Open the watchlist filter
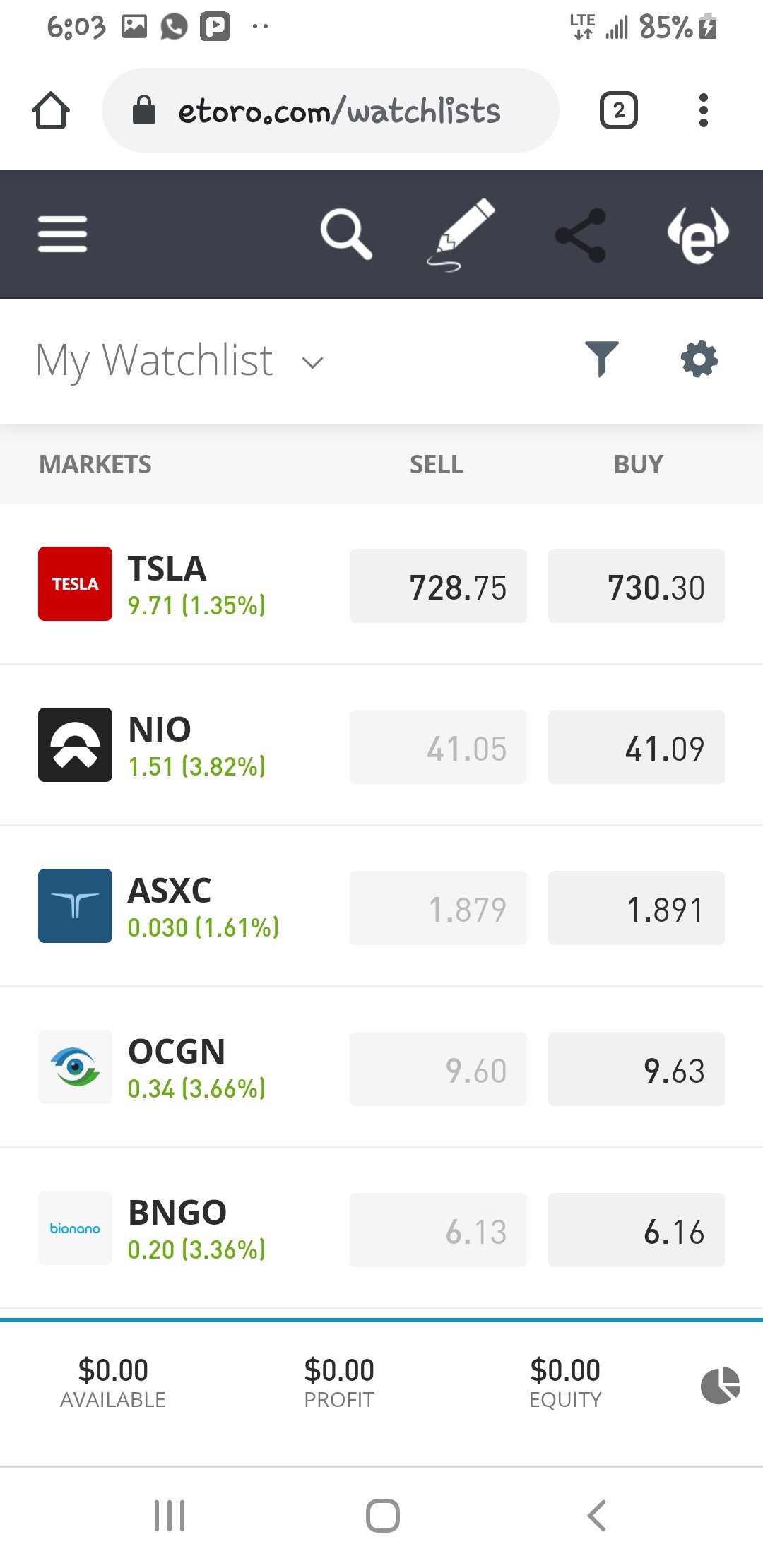This screenshot has height=1568, width=763. pyautogui.click(x=602, y=359)
